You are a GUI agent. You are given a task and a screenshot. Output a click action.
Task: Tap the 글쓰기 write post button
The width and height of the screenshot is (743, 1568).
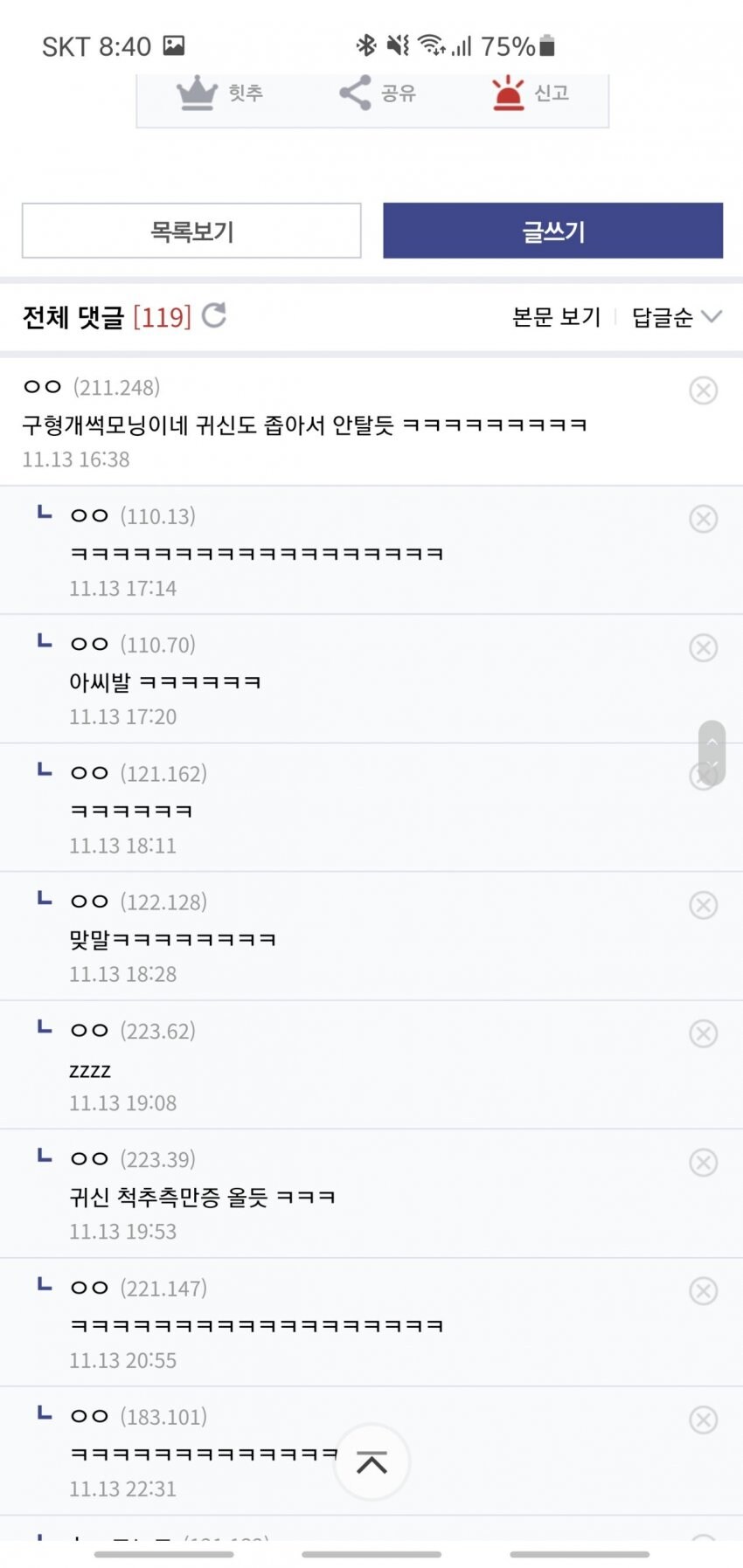tap(553, 231)
